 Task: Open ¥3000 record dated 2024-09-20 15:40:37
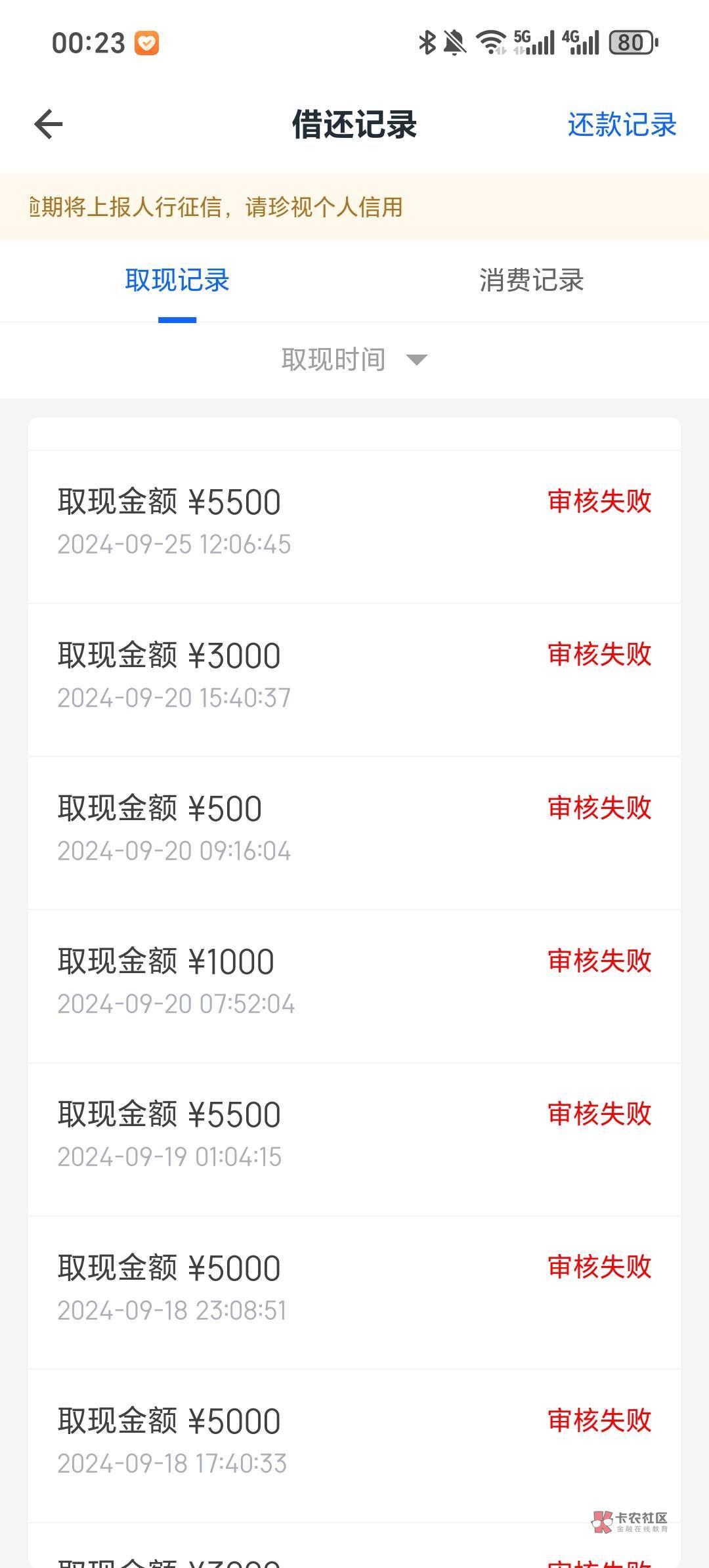click(x=354, y=677)
